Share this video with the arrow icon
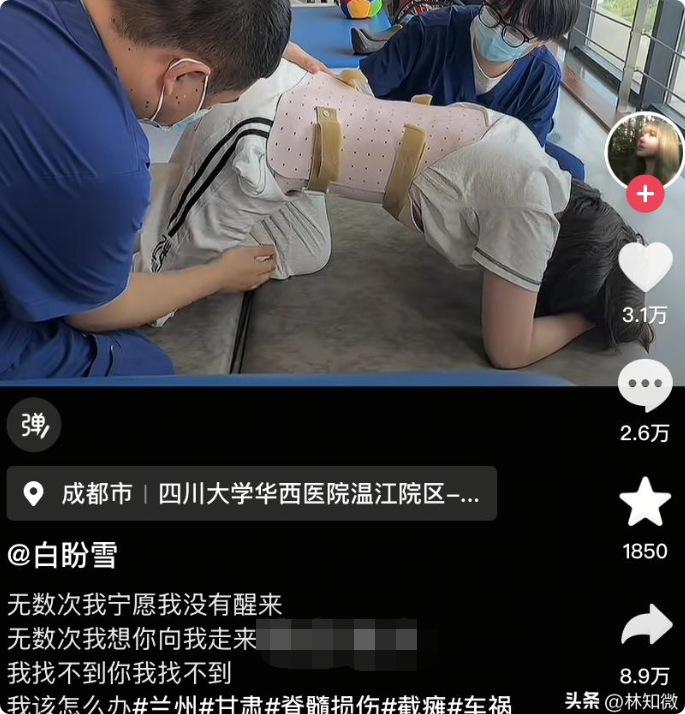Image resolution: width=685 pixels, height=714 pixels. pyautogui.click(x=645, y=626)
